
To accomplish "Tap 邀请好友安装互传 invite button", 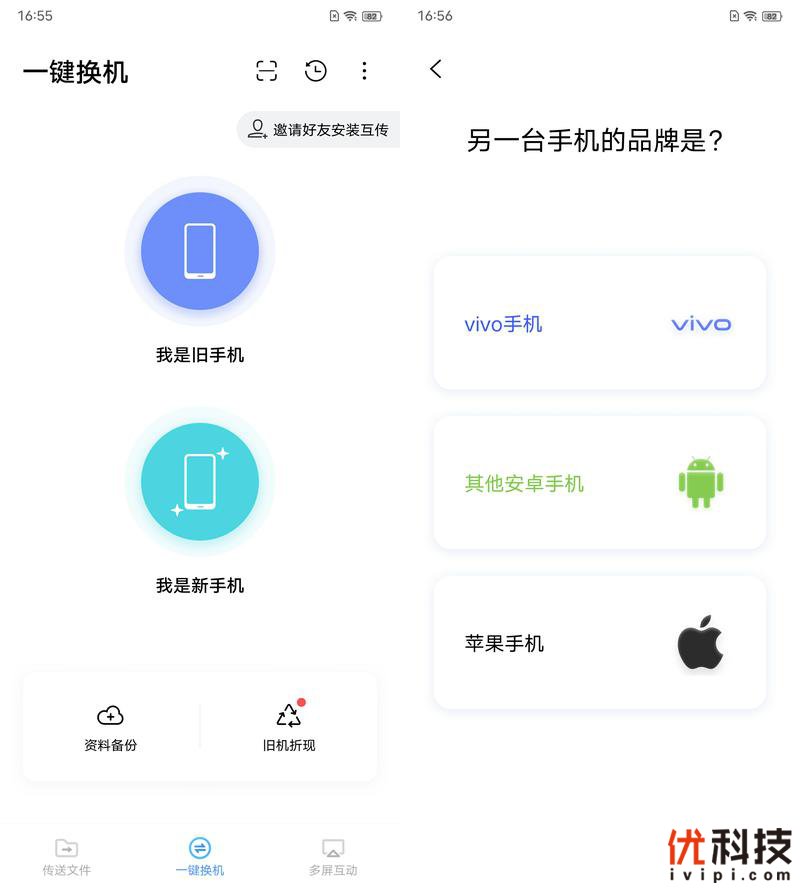I will (320, 129).
